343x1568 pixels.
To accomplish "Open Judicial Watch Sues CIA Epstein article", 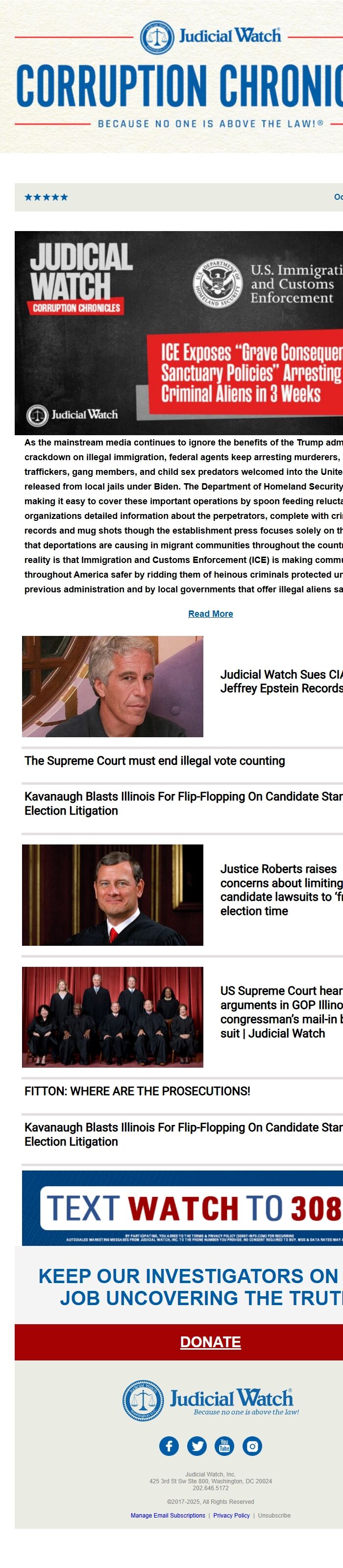I will [281, 681].
